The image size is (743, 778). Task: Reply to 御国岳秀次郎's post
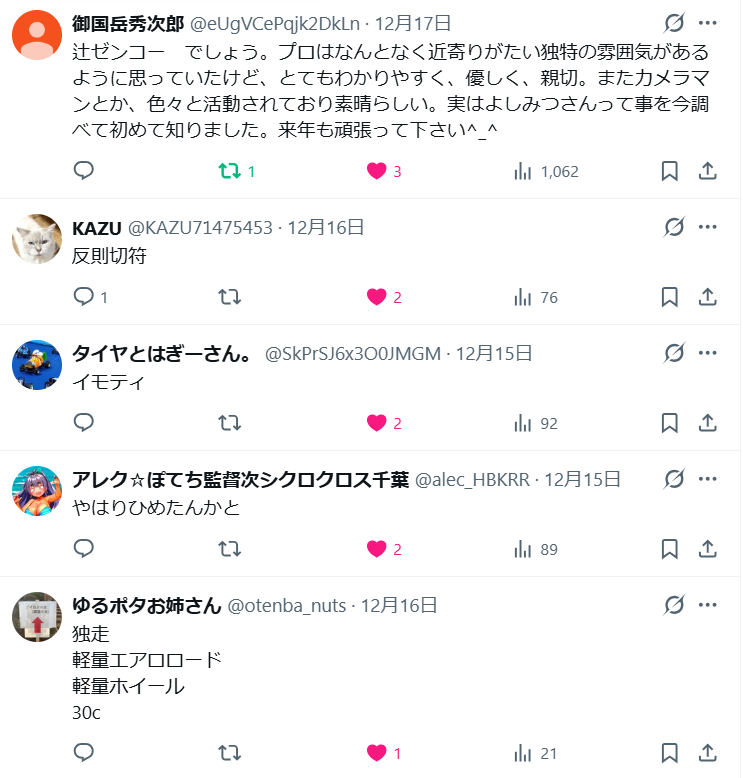[x=84, y=171]
